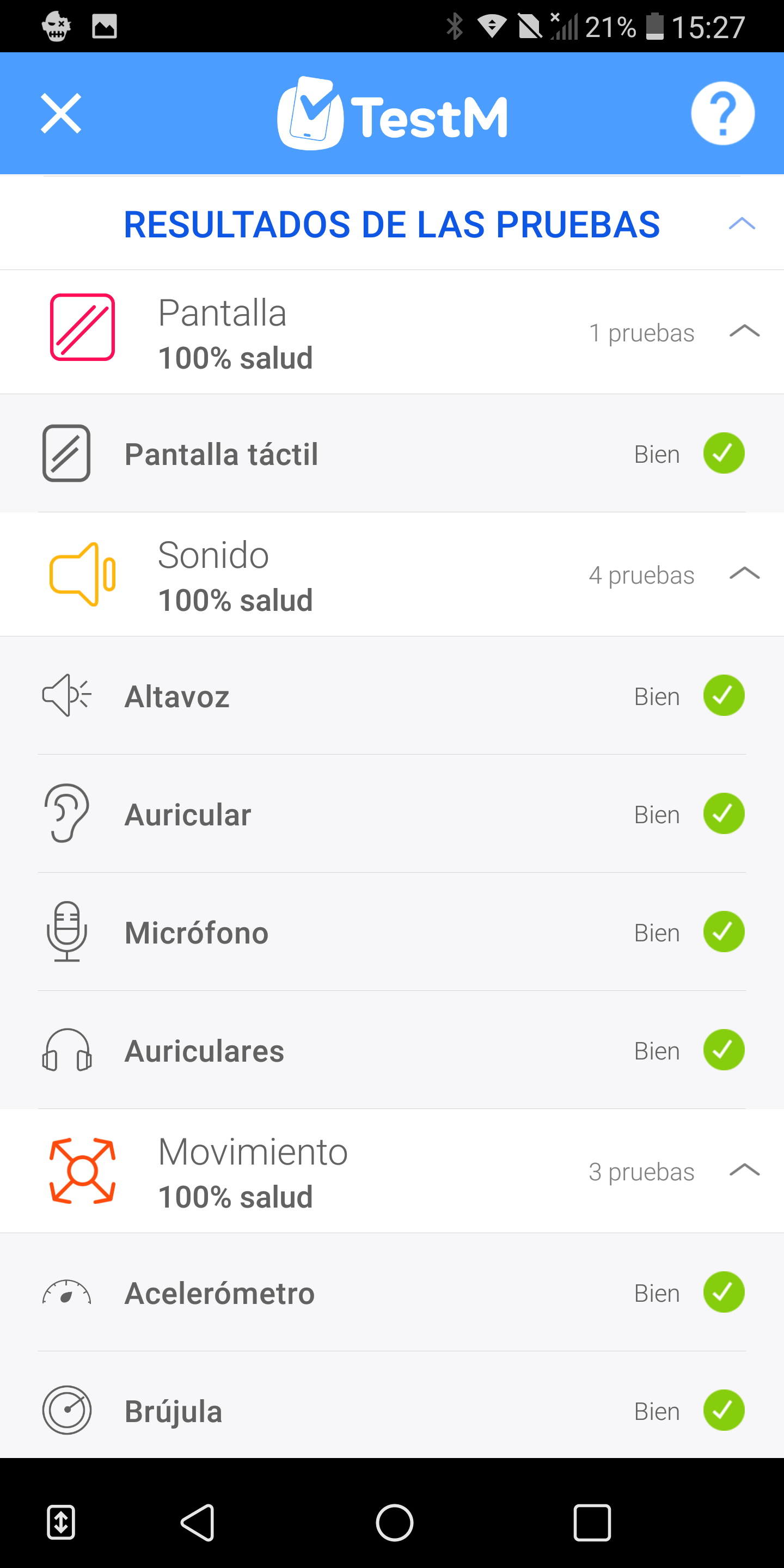Close the TestM results screen
The image size is (784, 1568).
coord(61,113)
